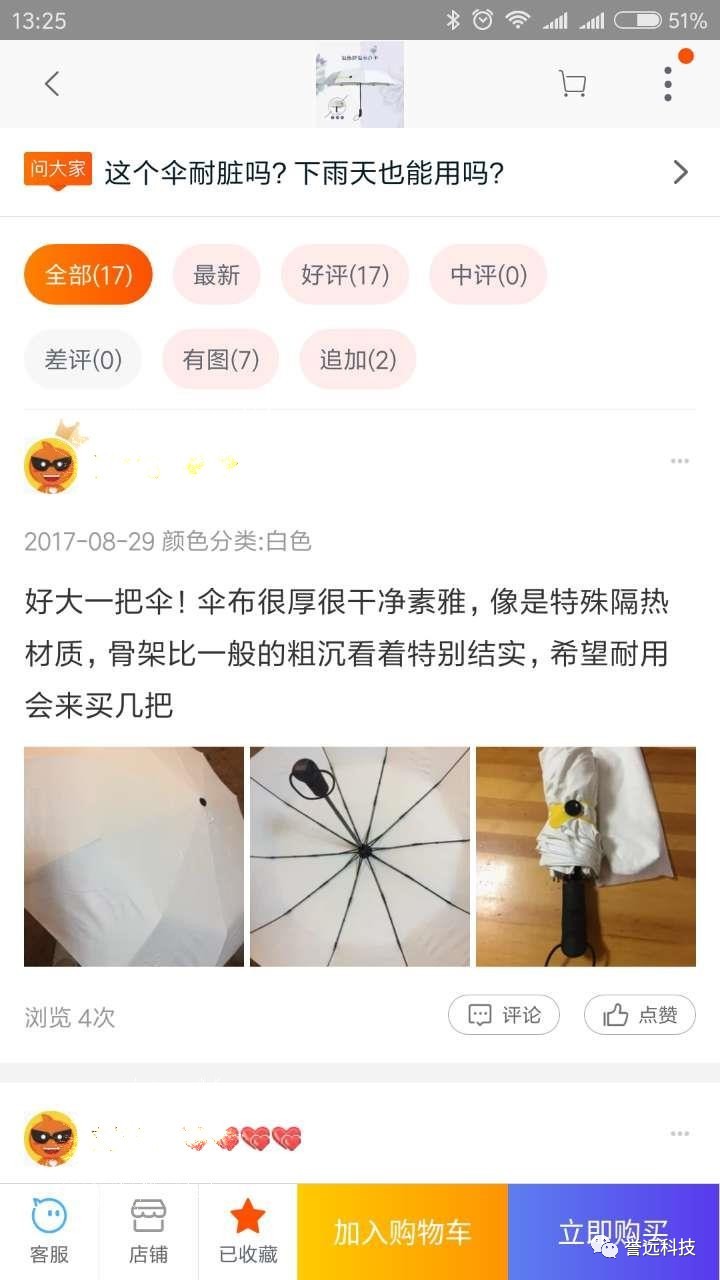Filter reviews with 有图(7)
Image resolution: width=720 pixels, height=1280 pixels.
(220, 359)
